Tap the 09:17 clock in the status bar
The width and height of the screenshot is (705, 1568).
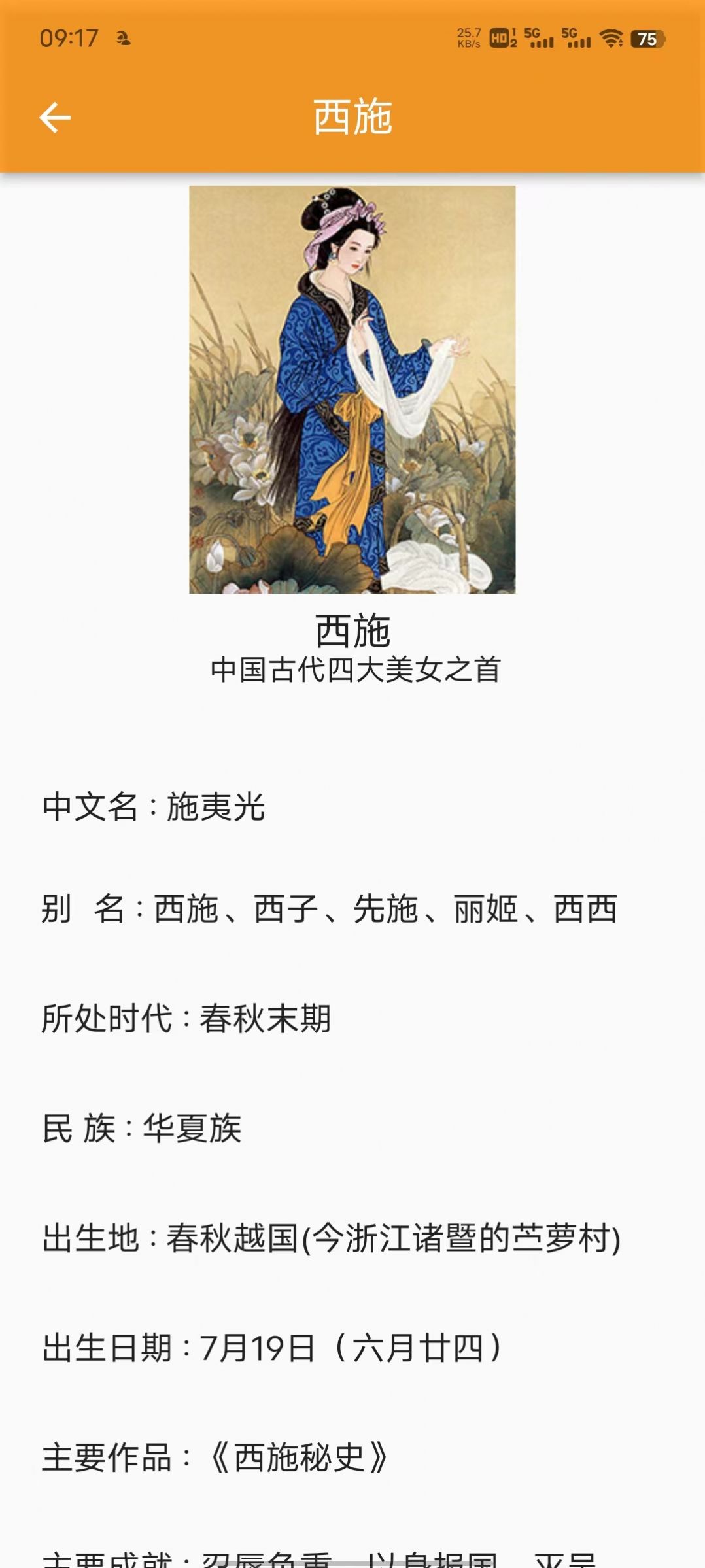pos(68,38)
